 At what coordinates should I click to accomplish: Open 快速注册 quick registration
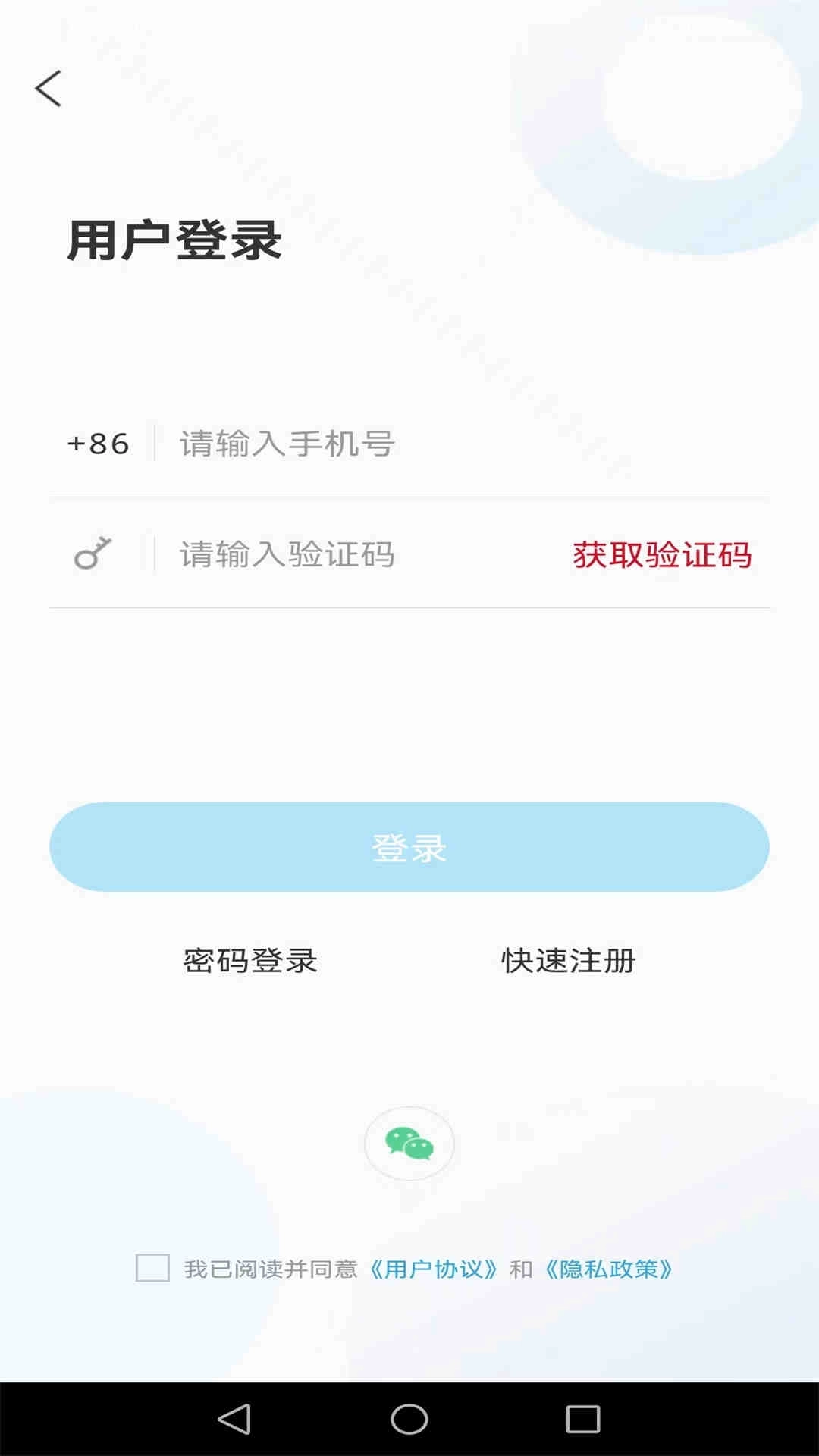[569, 961]
